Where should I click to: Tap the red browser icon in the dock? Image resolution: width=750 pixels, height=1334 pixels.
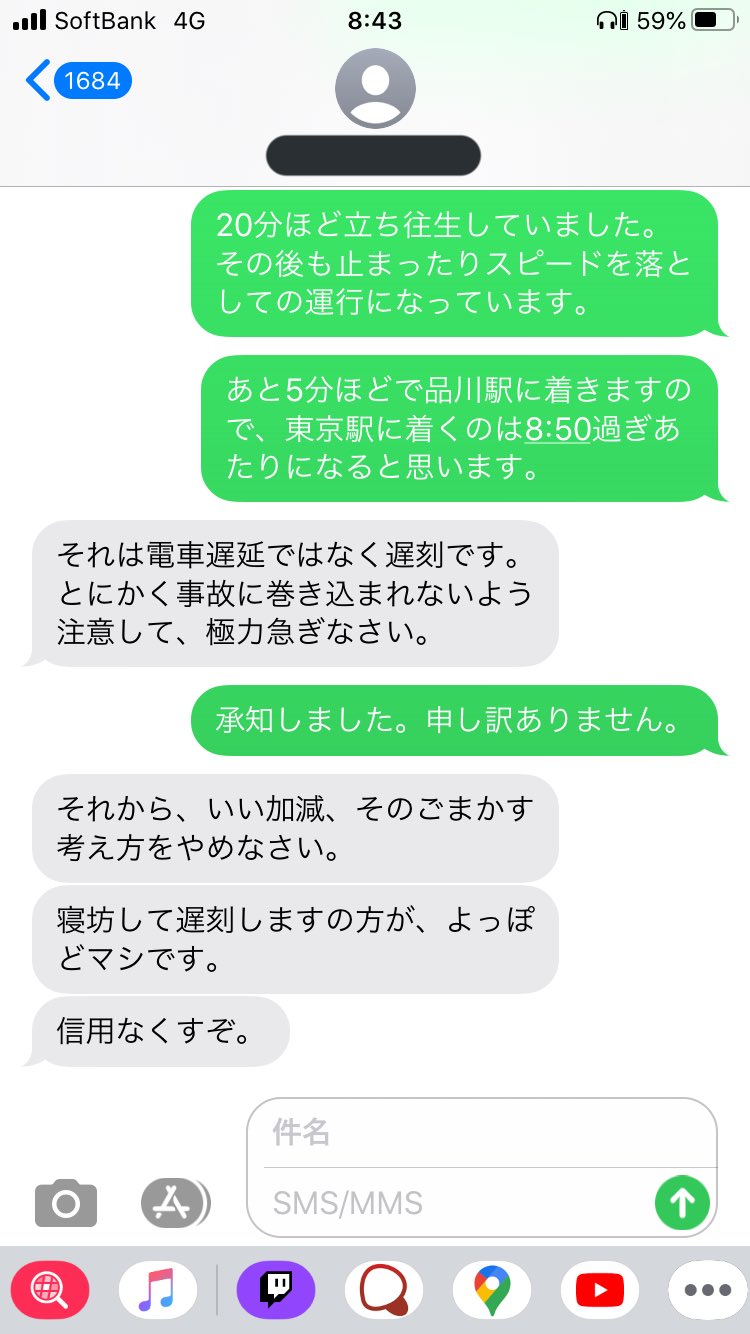click(50, 1289)
